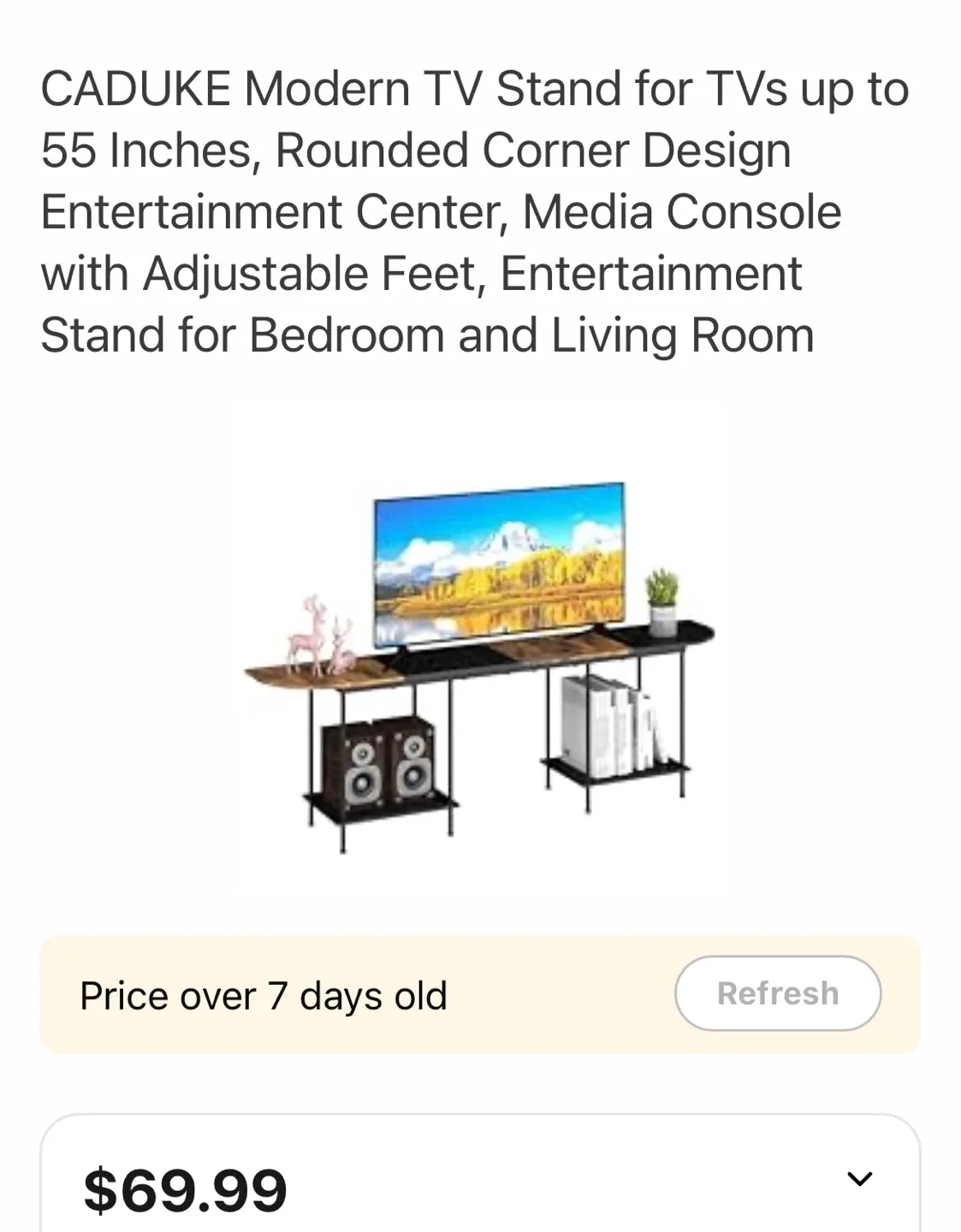
Task: Expand the $69.99 price card
Action: click(x=859, y=1179)
